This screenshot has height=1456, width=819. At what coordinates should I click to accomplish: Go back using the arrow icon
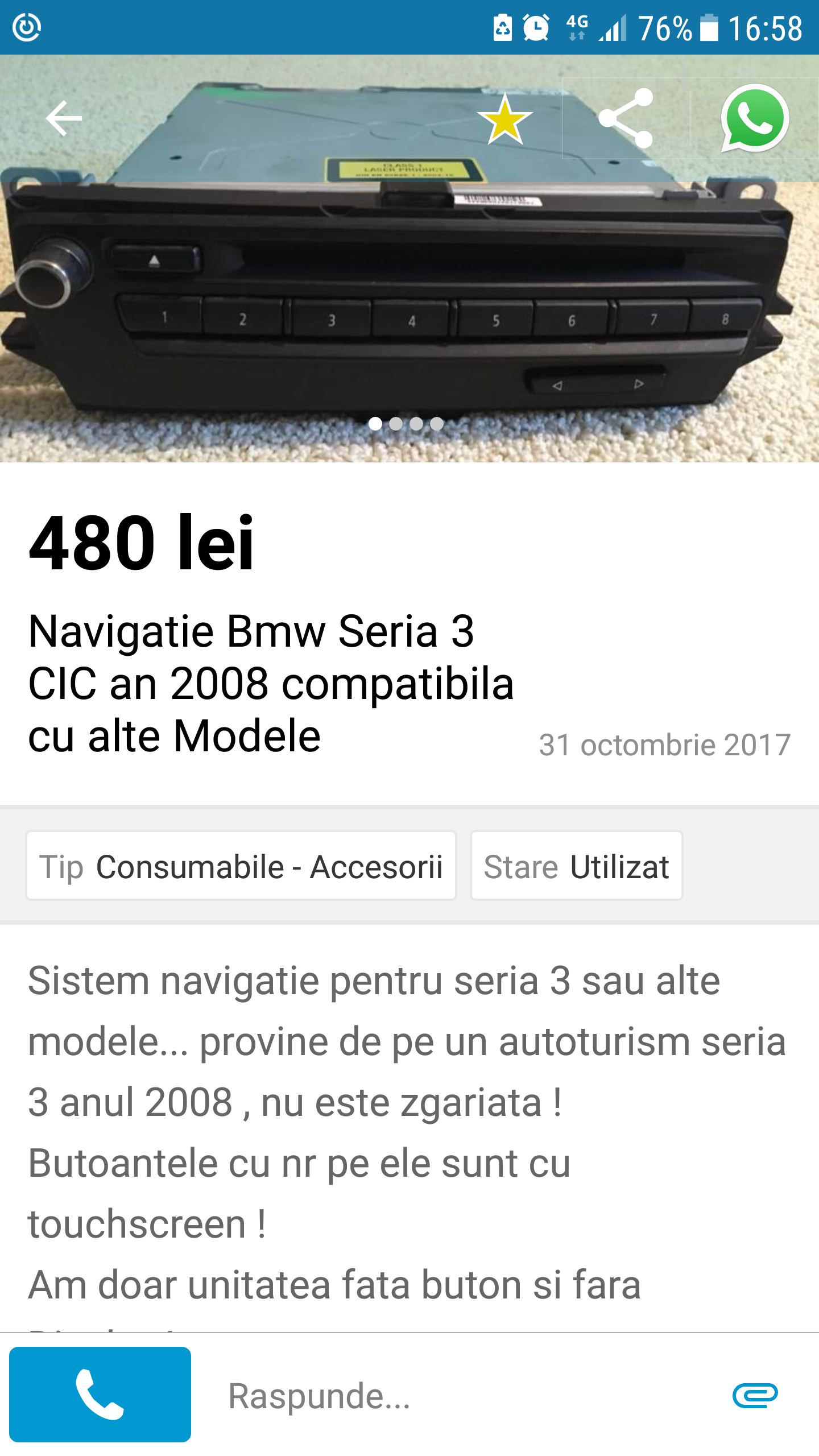pos(64,118)
